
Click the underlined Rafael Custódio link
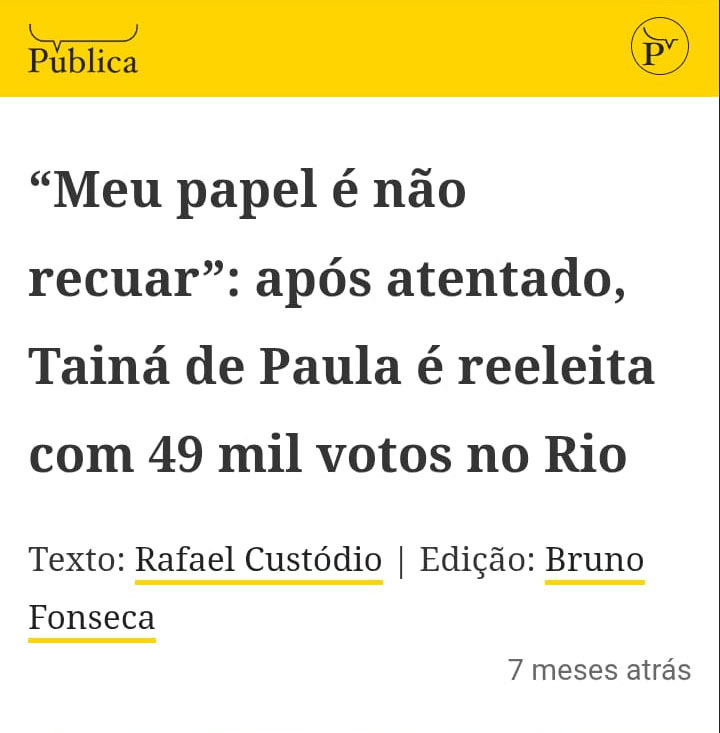[x=258, y=560]
